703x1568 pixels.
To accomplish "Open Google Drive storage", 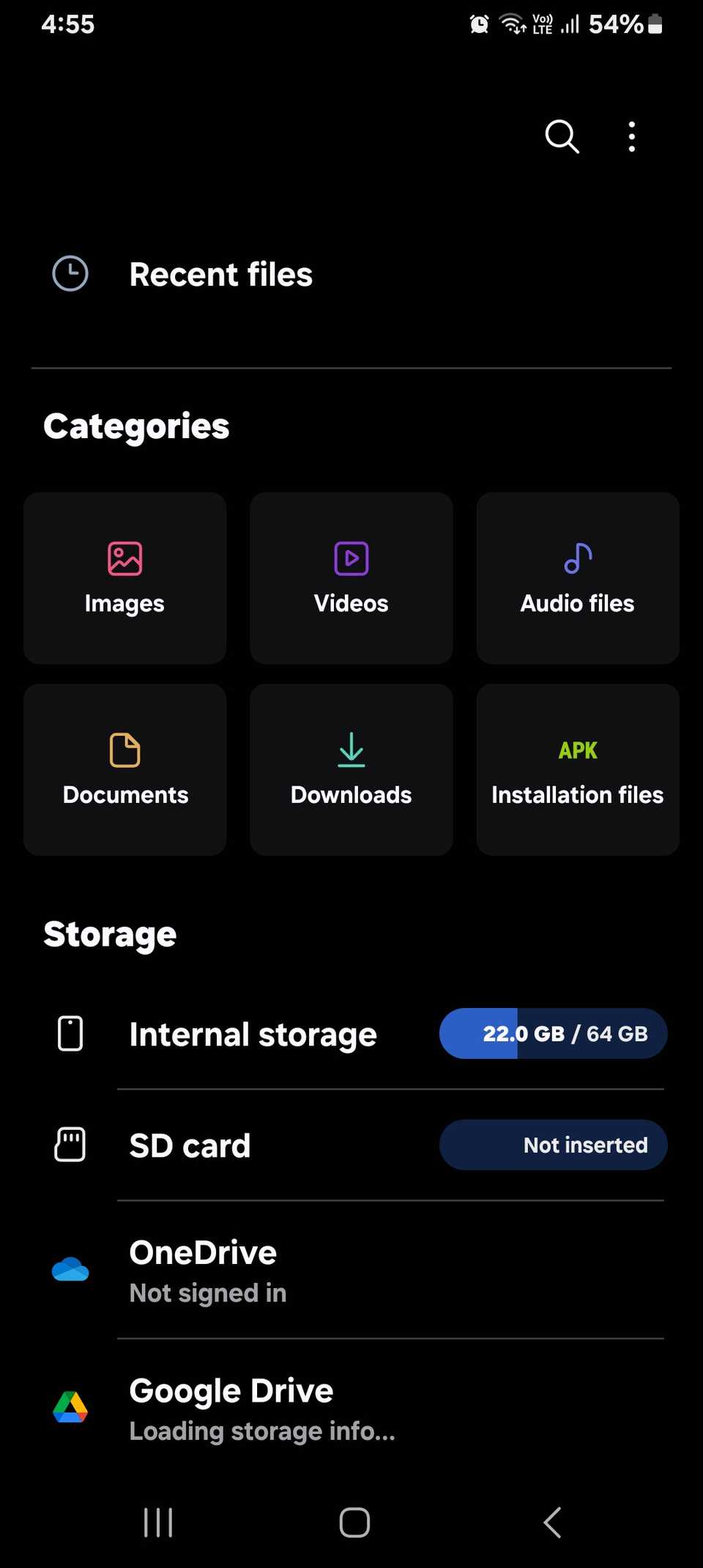I will click(x=231, y=1408).
